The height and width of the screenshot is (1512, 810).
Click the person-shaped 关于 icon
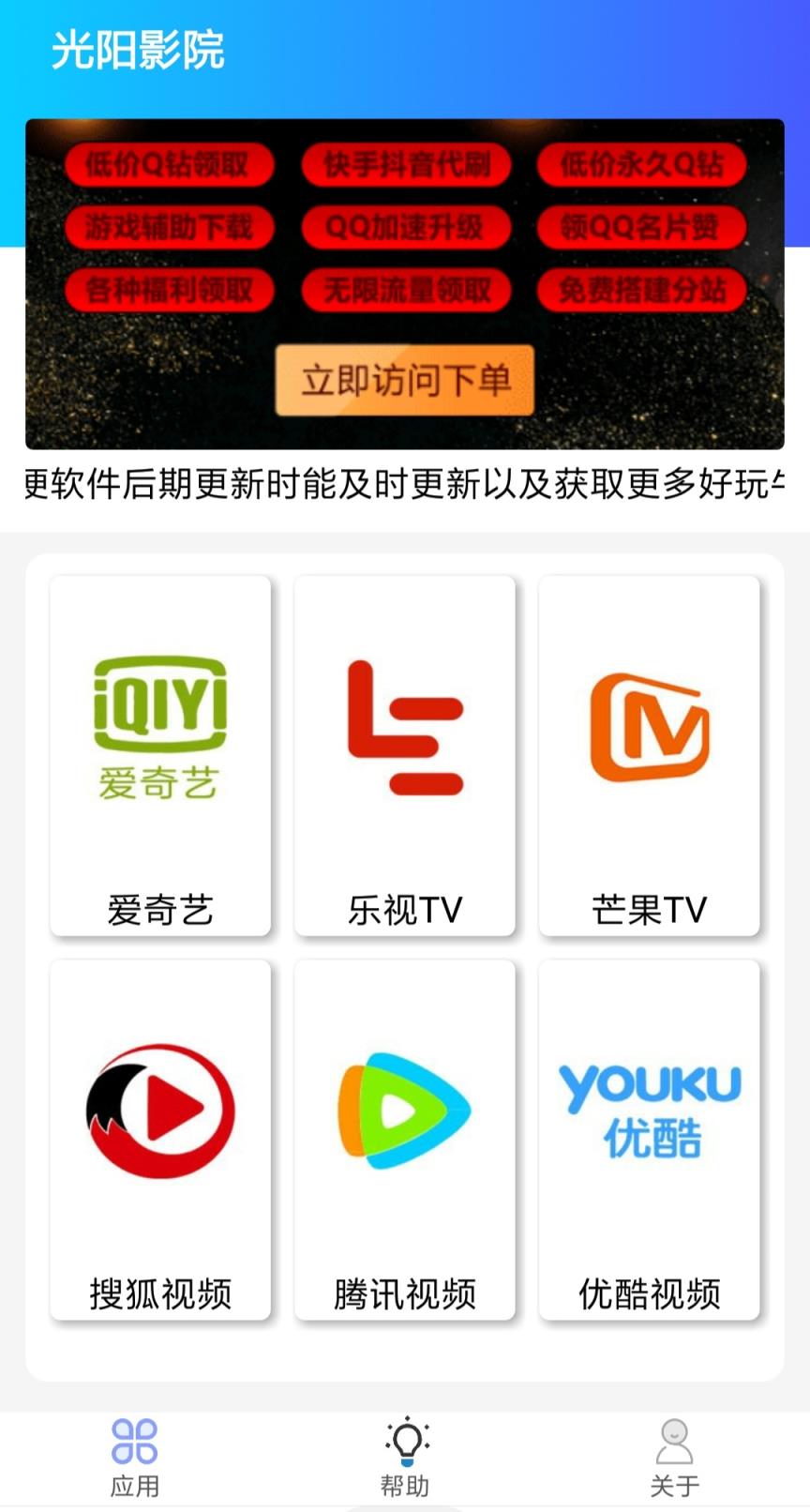675,1434
